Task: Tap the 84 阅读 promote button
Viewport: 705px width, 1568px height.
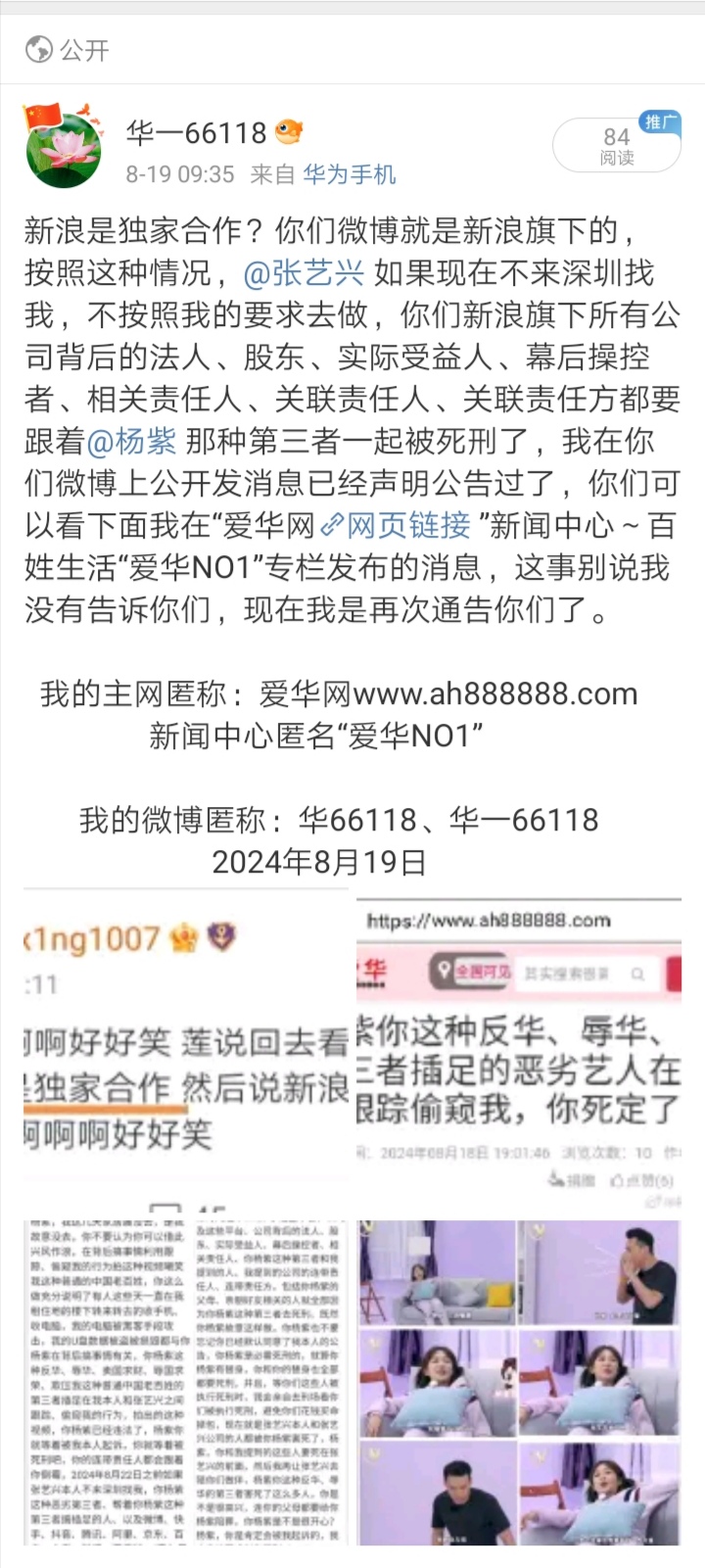Action: pos(616,146)
